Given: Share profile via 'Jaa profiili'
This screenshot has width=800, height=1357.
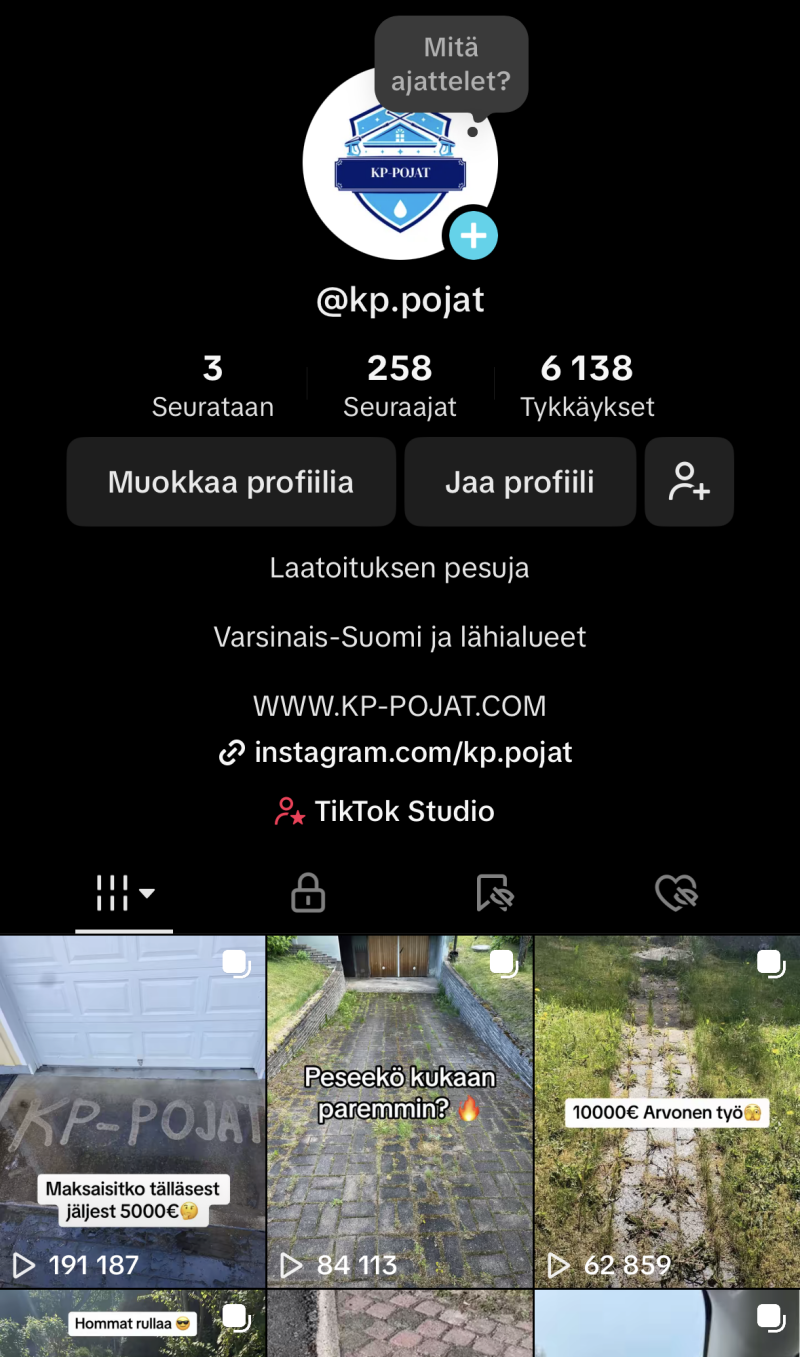Looking at the screenshot, I should point(520,482).
